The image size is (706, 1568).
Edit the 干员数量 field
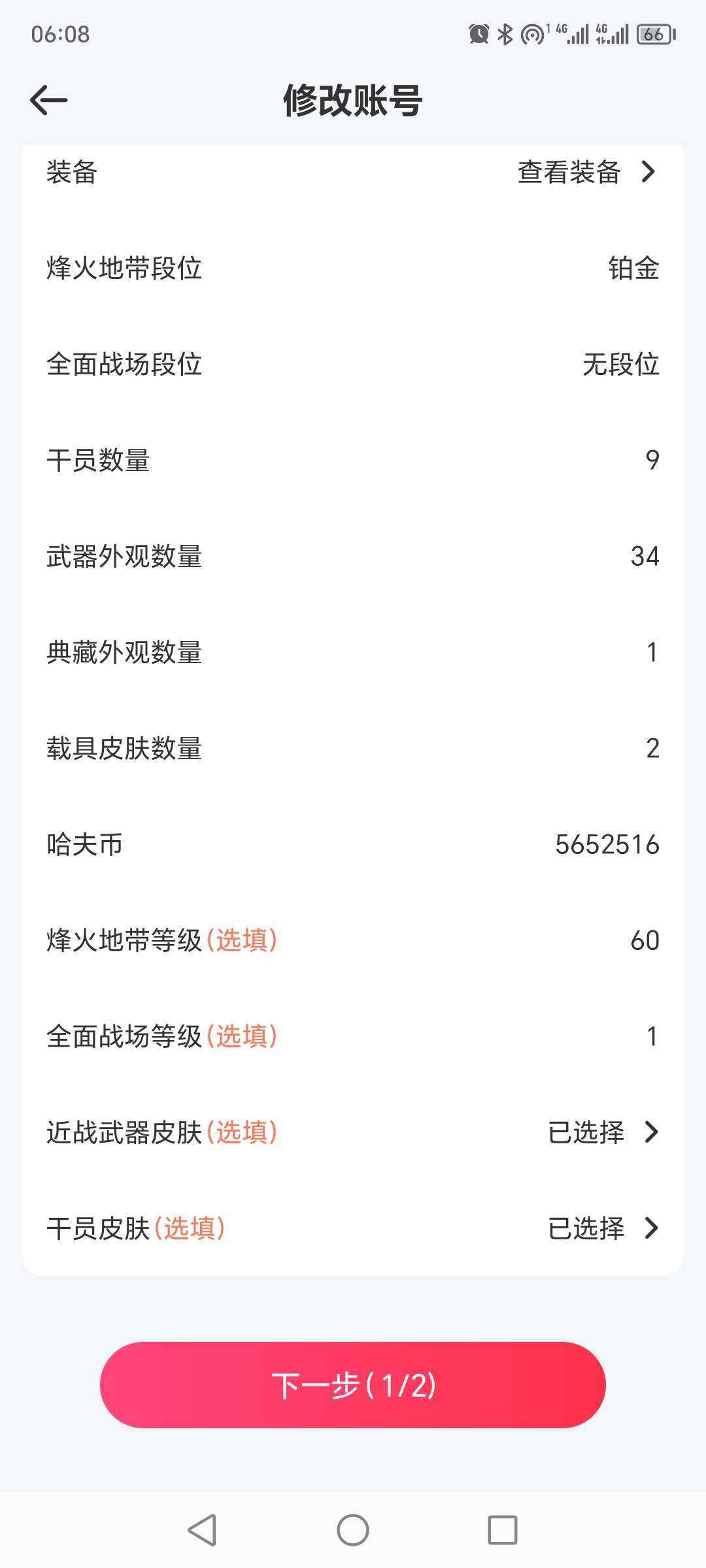pyautogui.click(x=353, y=460)
